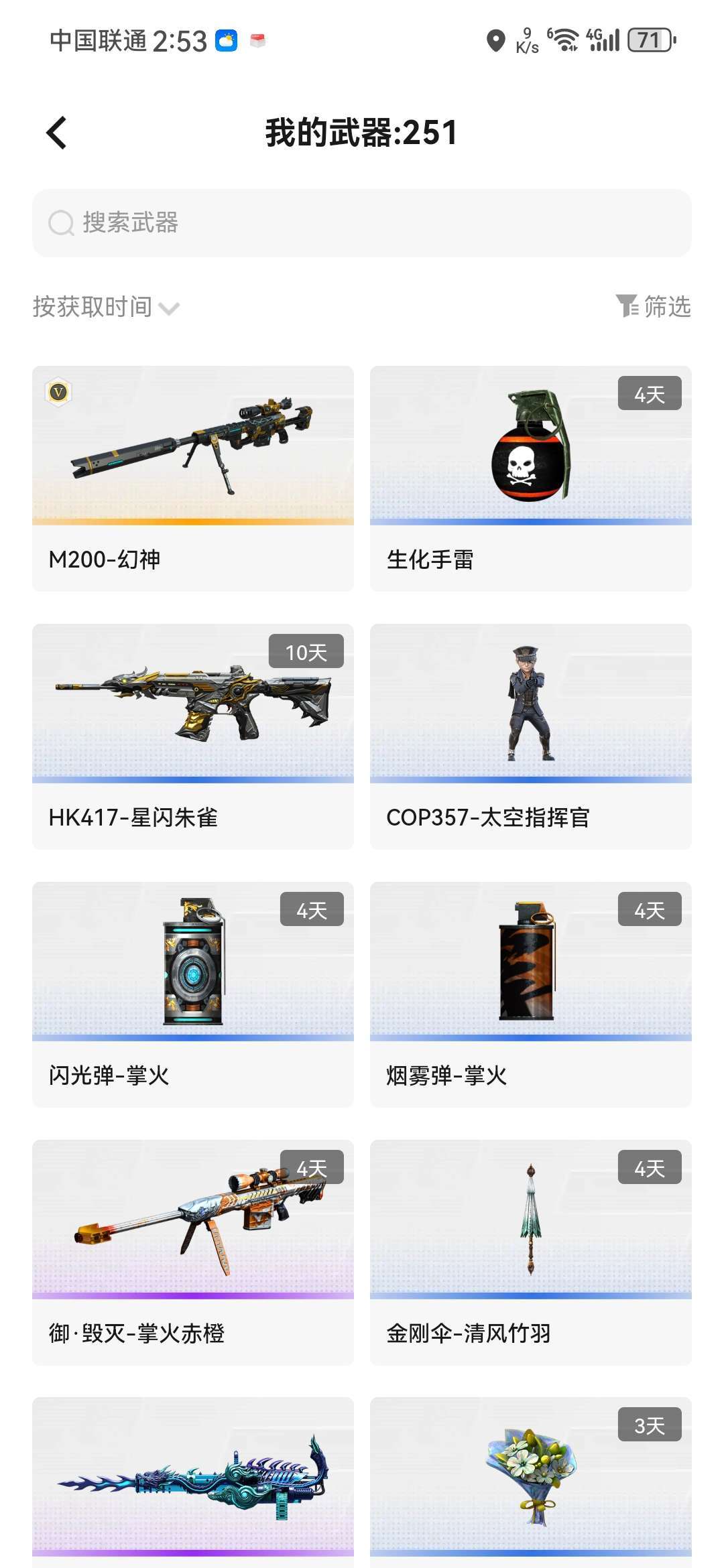
Task: Open the 筛选 filter
Action: click(654, 306)
